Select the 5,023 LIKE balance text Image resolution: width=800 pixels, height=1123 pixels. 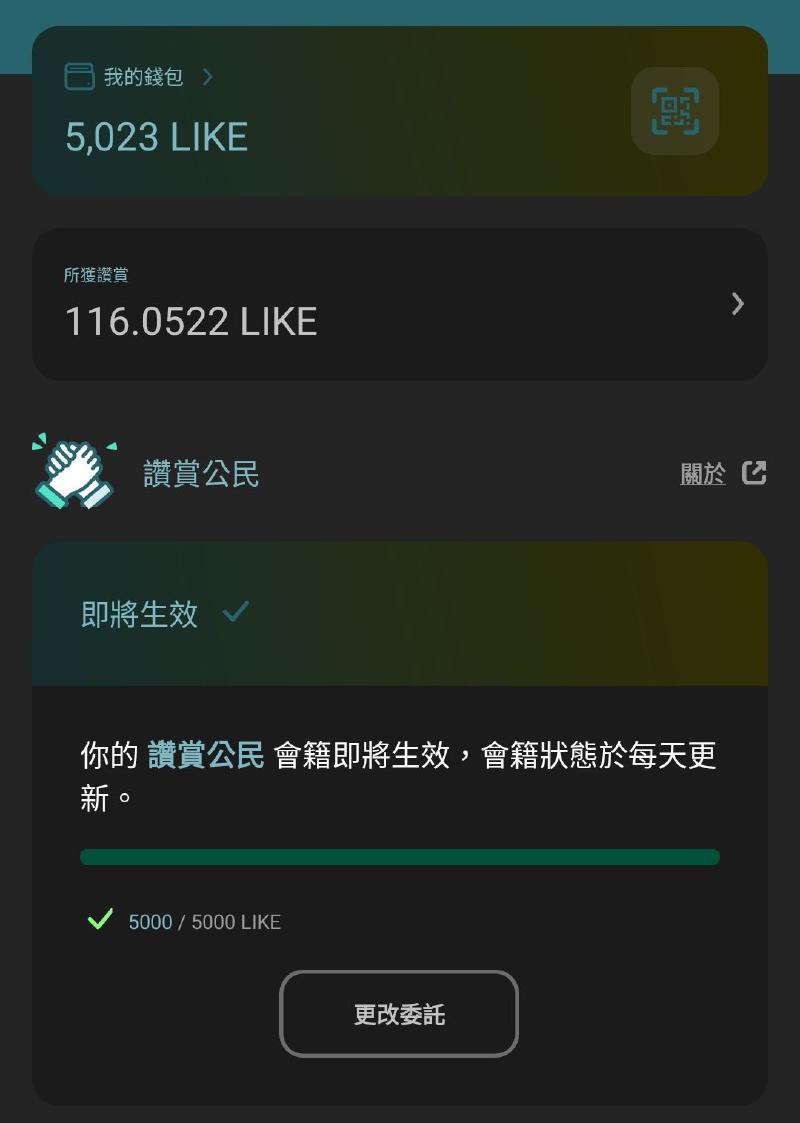[x=155, y=136]
